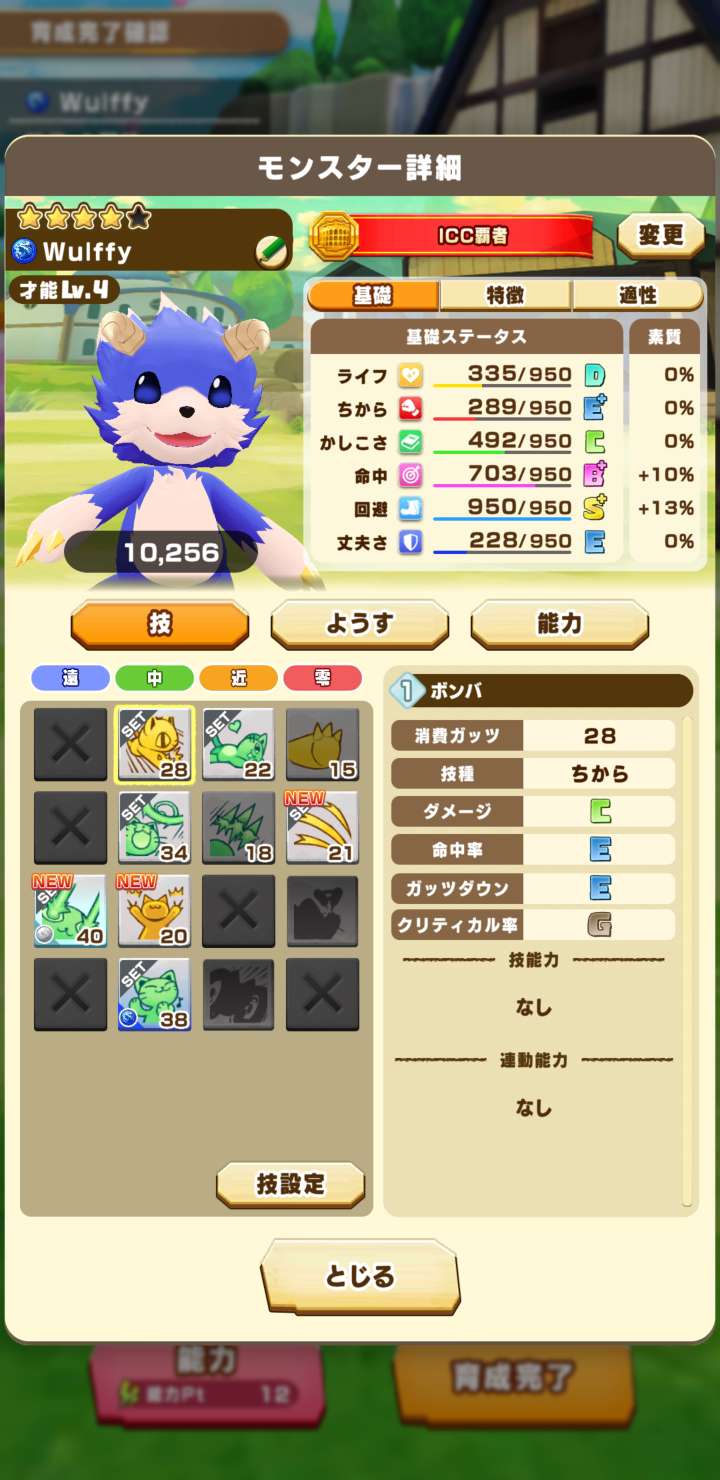Switch to the 適性 tab
720x1480 pixels.
click(x=638, y=295)
